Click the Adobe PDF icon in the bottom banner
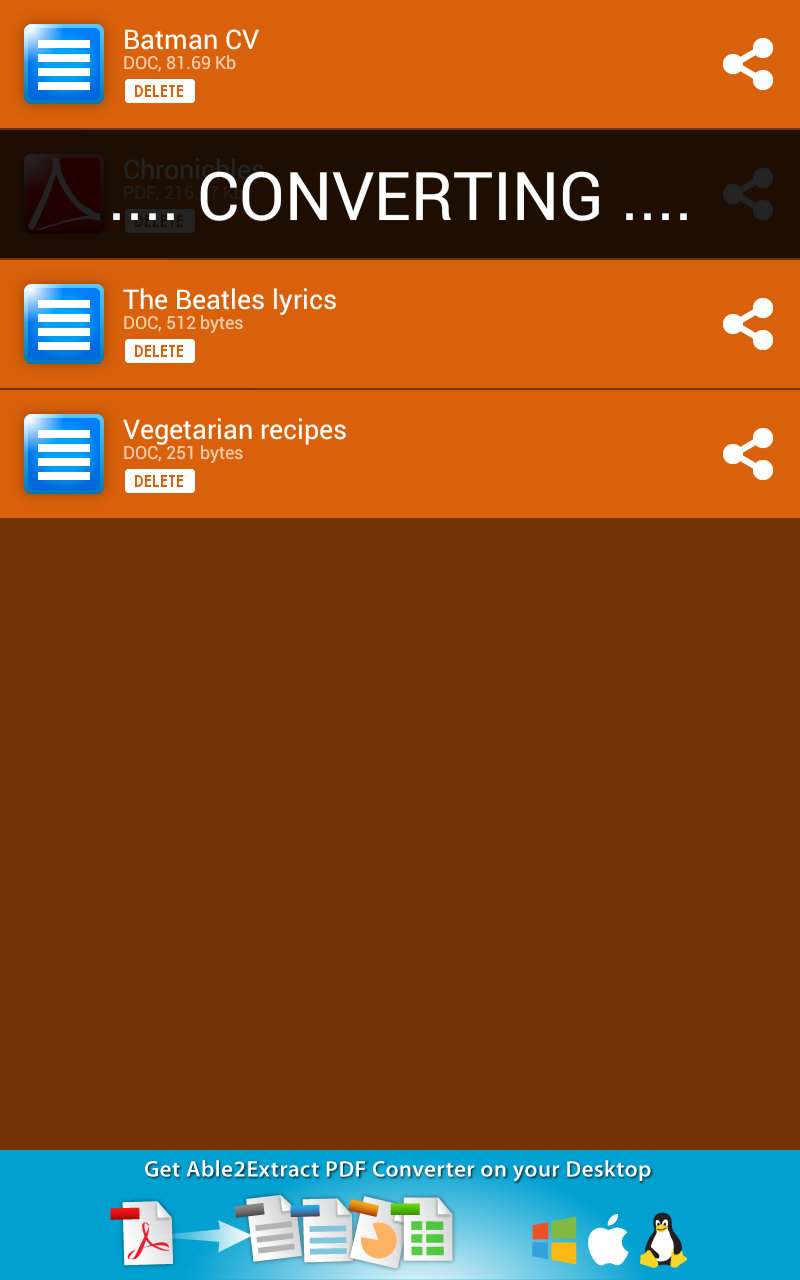The height and width of the screenshot is (1280, 800). [145, 1238]
